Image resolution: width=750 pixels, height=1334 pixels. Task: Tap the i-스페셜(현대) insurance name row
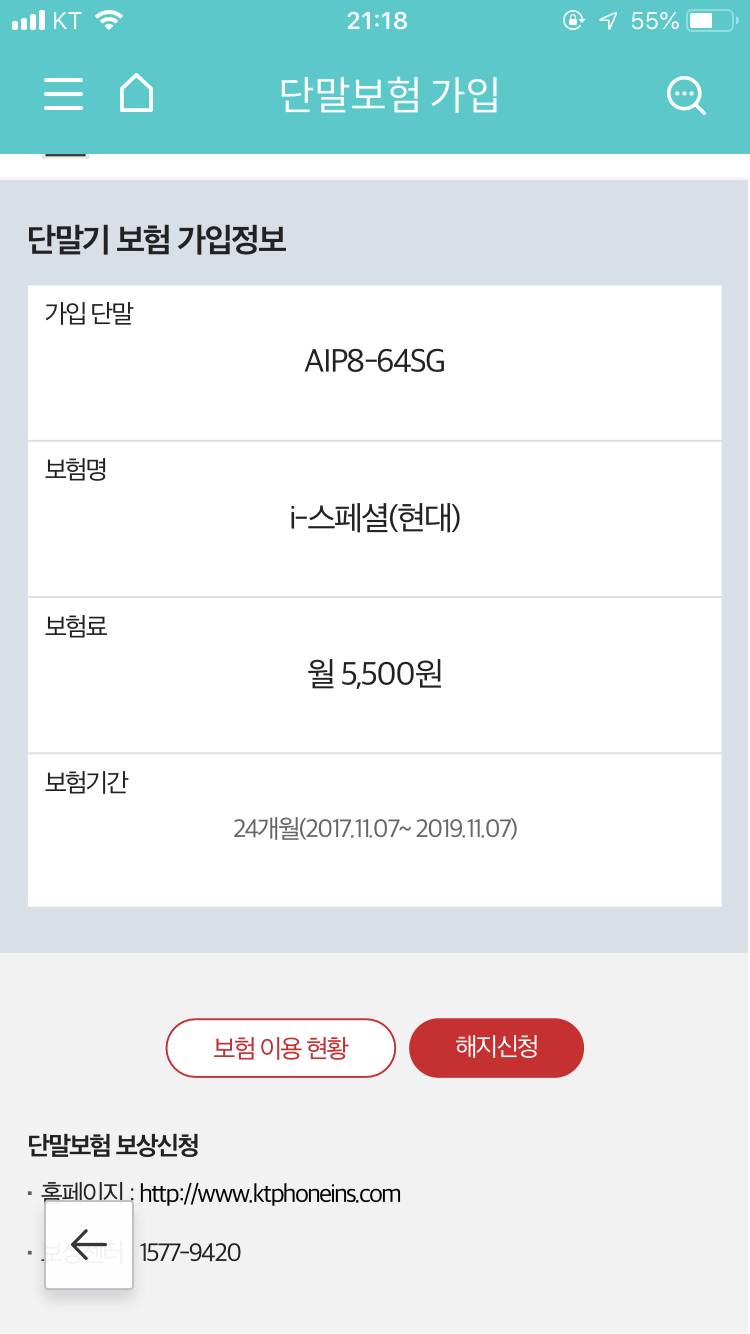coord(375,518)
